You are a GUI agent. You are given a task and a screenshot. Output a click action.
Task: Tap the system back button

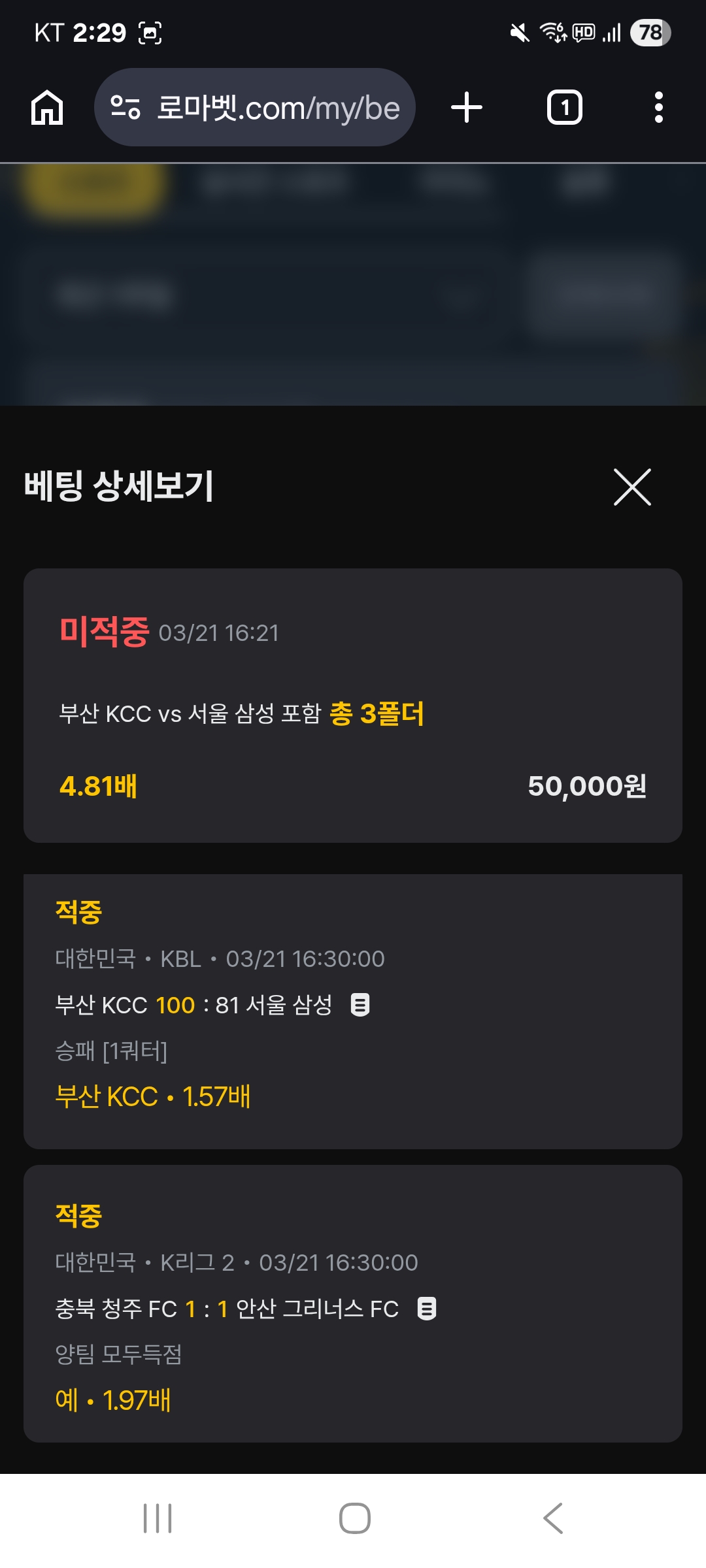coord(553,1518)
